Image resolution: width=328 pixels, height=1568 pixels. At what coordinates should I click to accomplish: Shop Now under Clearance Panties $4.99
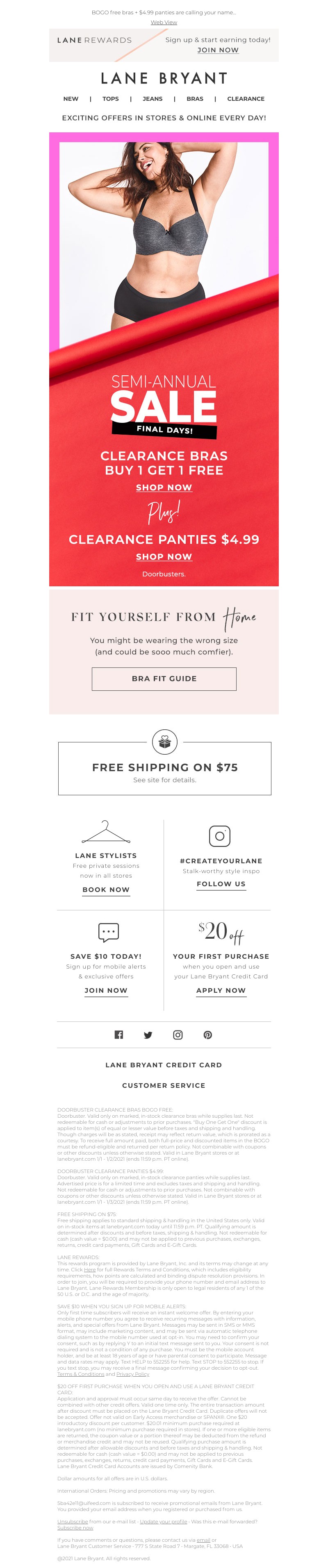click(164, 556)
